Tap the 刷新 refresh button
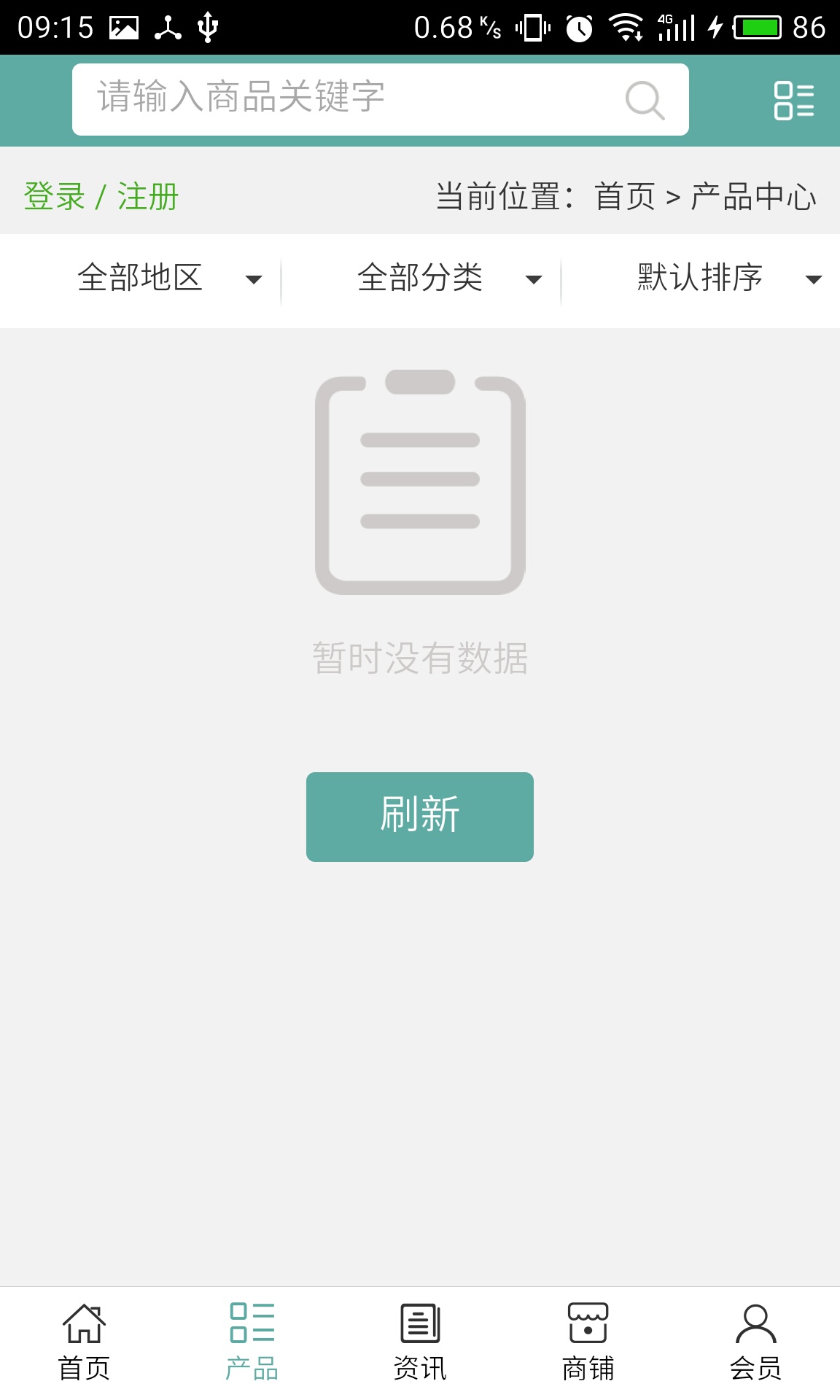The image size is (840, 1400). point(420,817)
